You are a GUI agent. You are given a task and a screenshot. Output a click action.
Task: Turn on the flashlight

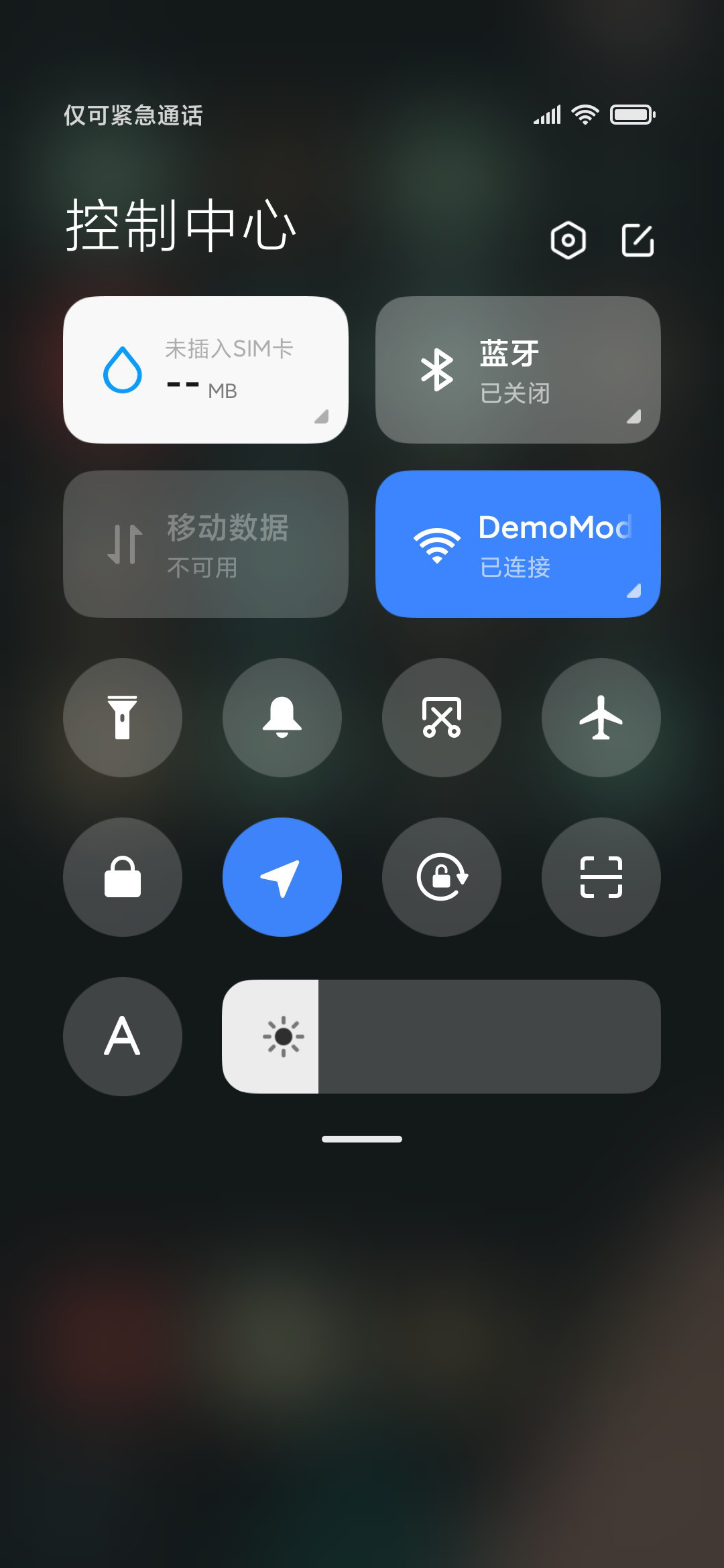(123, 718)
